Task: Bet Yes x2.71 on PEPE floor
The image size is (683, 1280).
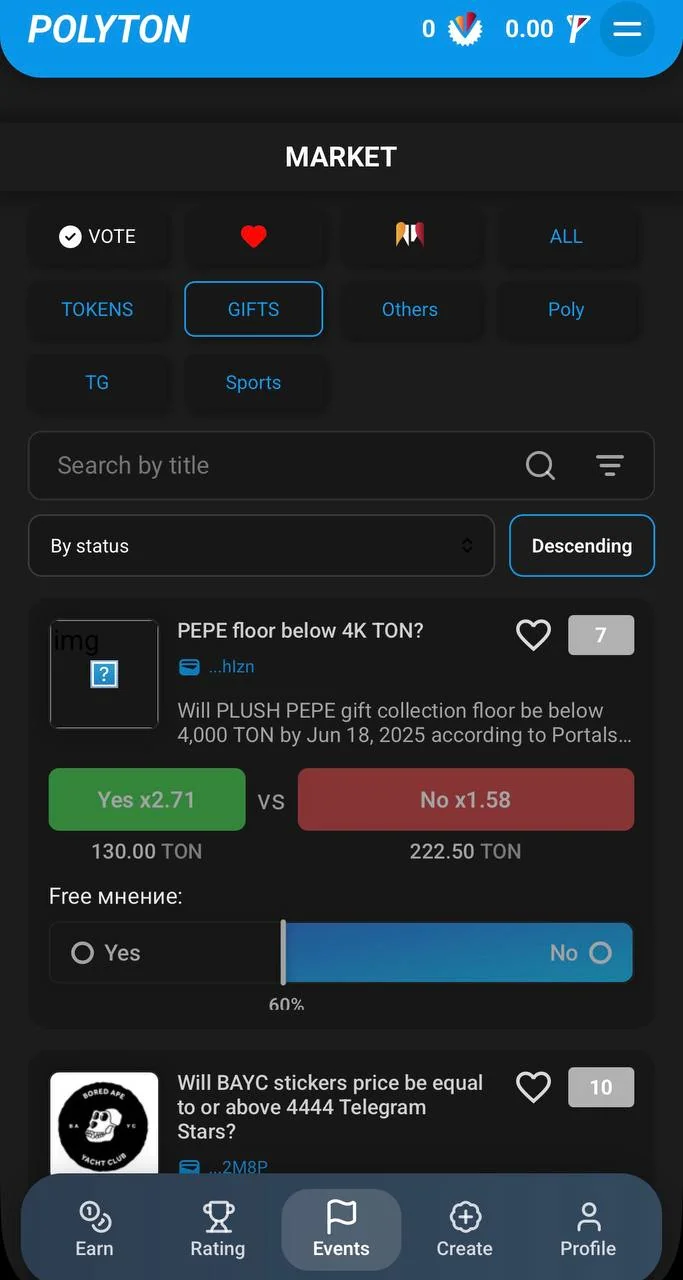Action: coord(147,799)
